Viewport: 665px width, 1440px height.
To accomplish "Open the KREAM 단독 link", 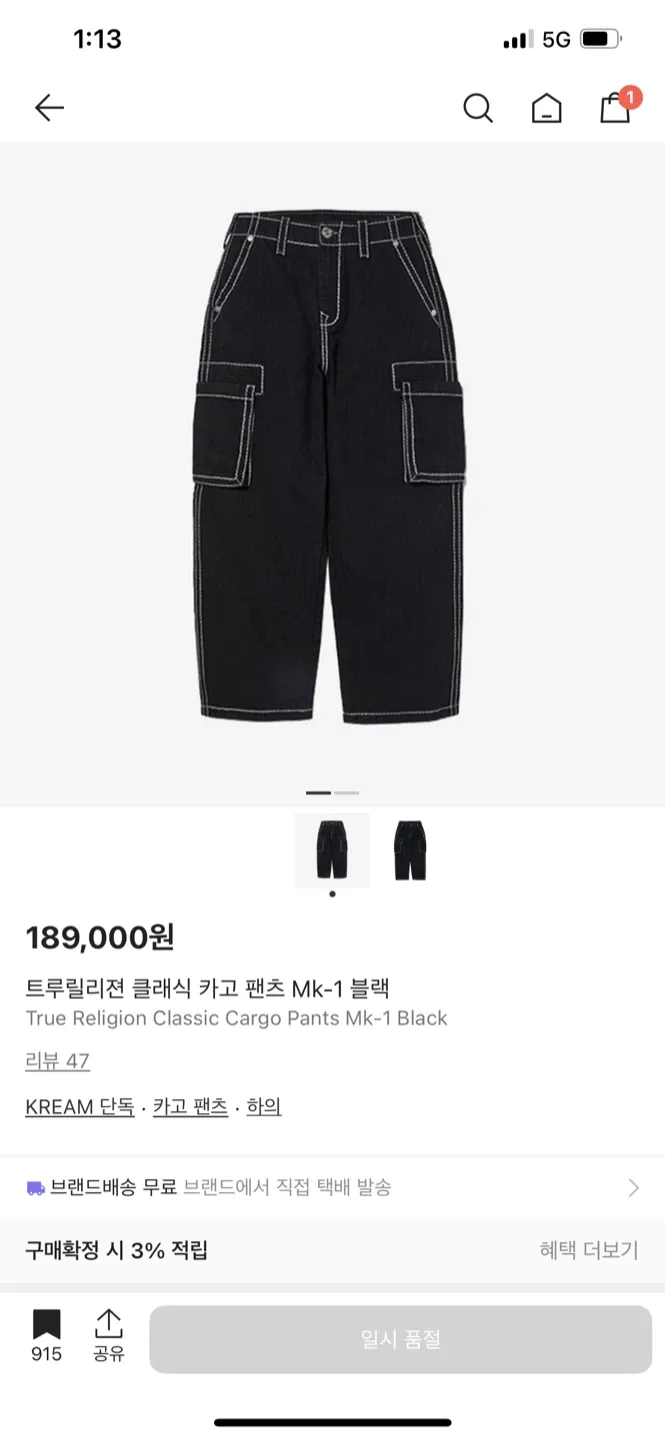I will coord(80,1107).
